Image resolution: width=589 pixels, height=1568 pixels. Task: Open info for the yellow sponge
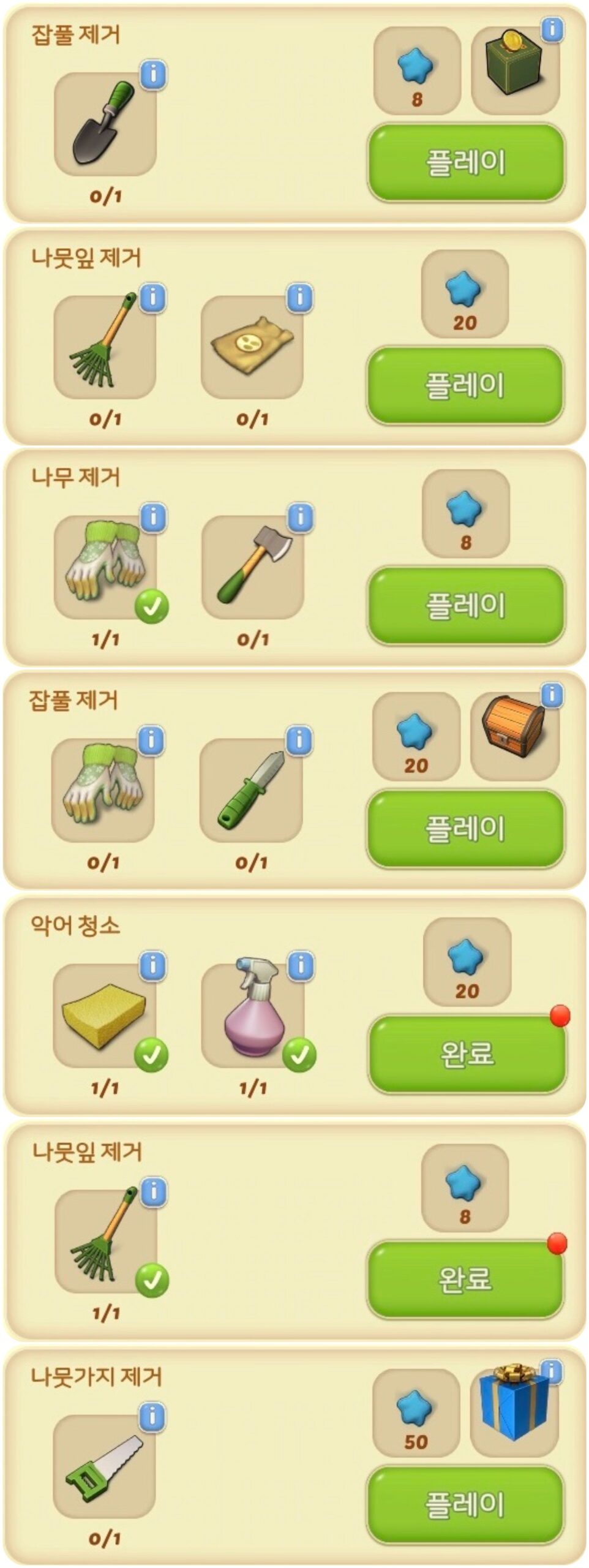pos(153,967)
